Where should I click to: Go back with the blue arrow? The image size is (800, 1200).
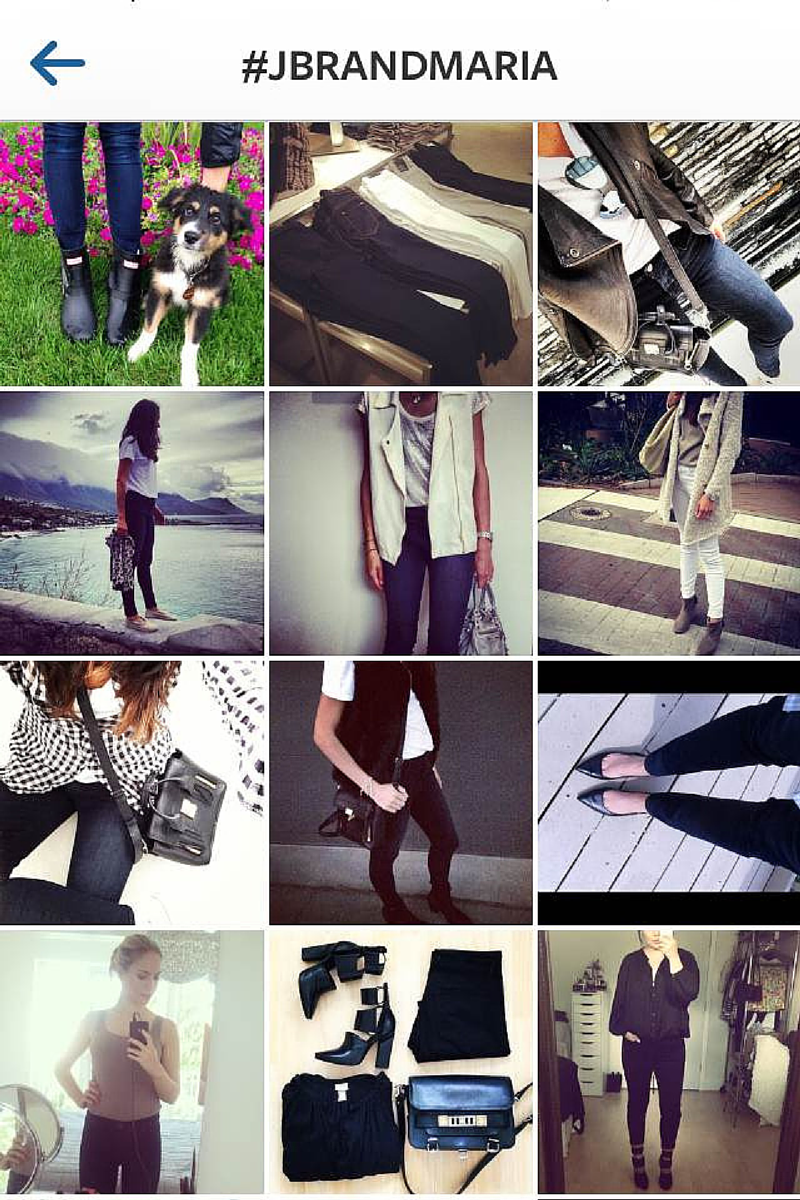[57, 64]
